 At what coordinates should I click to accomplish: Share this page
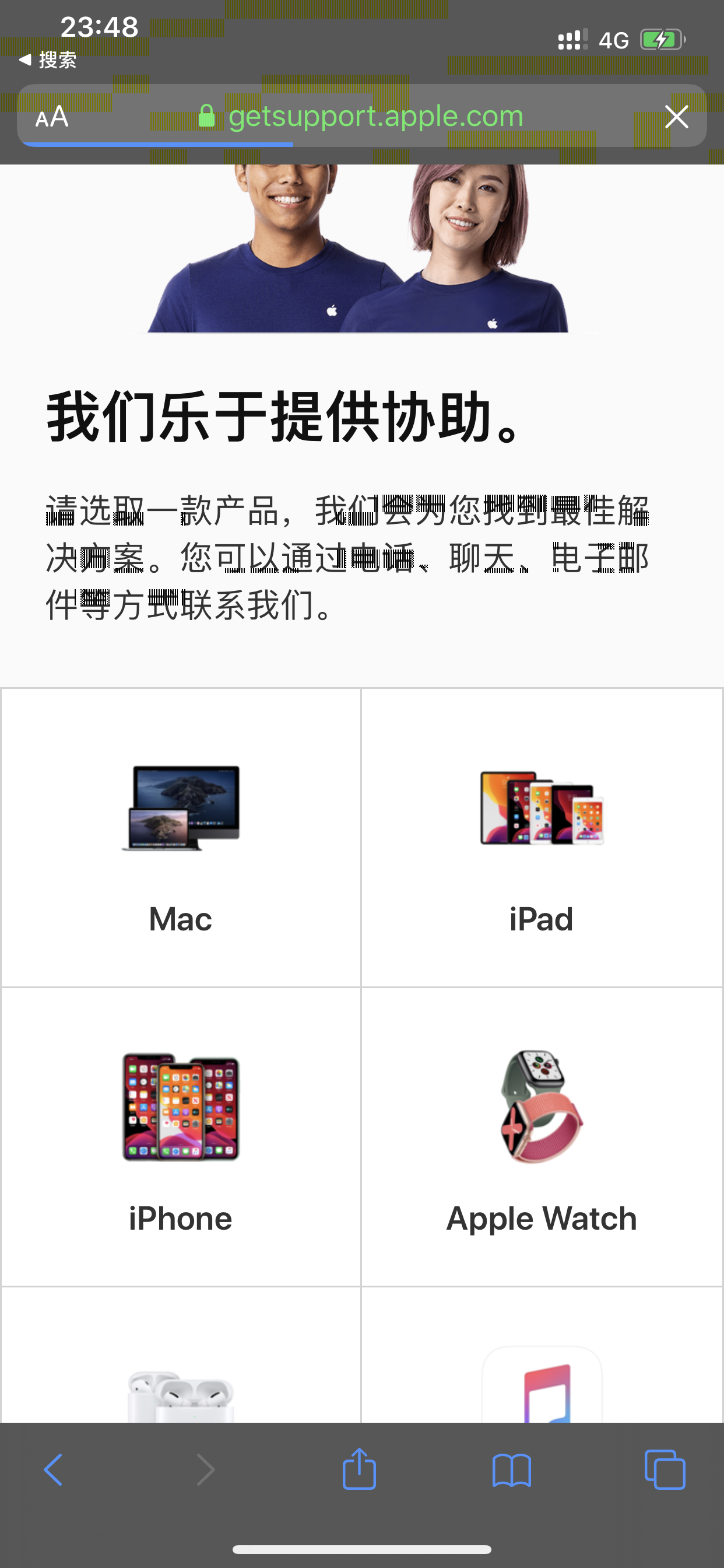pyautogui.click(x=359, y=1469)
